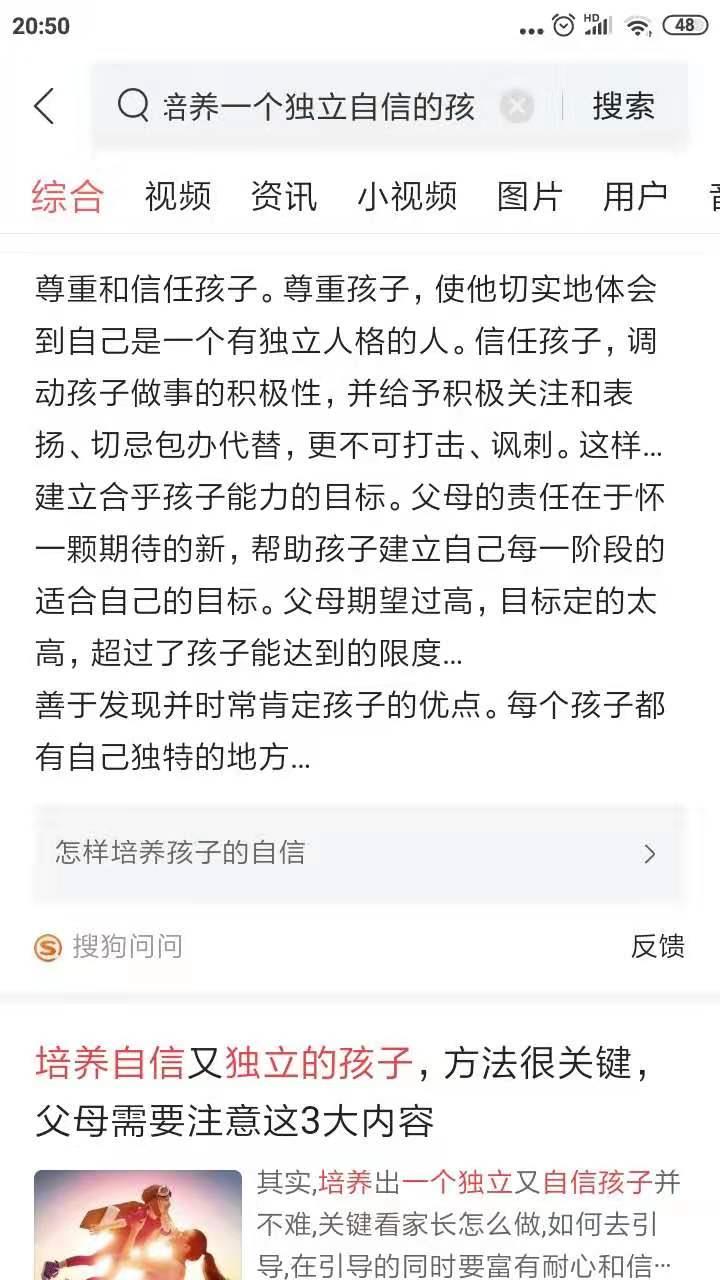Clear the search text
The height and width of the screenshot is (1280, 720).
517,106
